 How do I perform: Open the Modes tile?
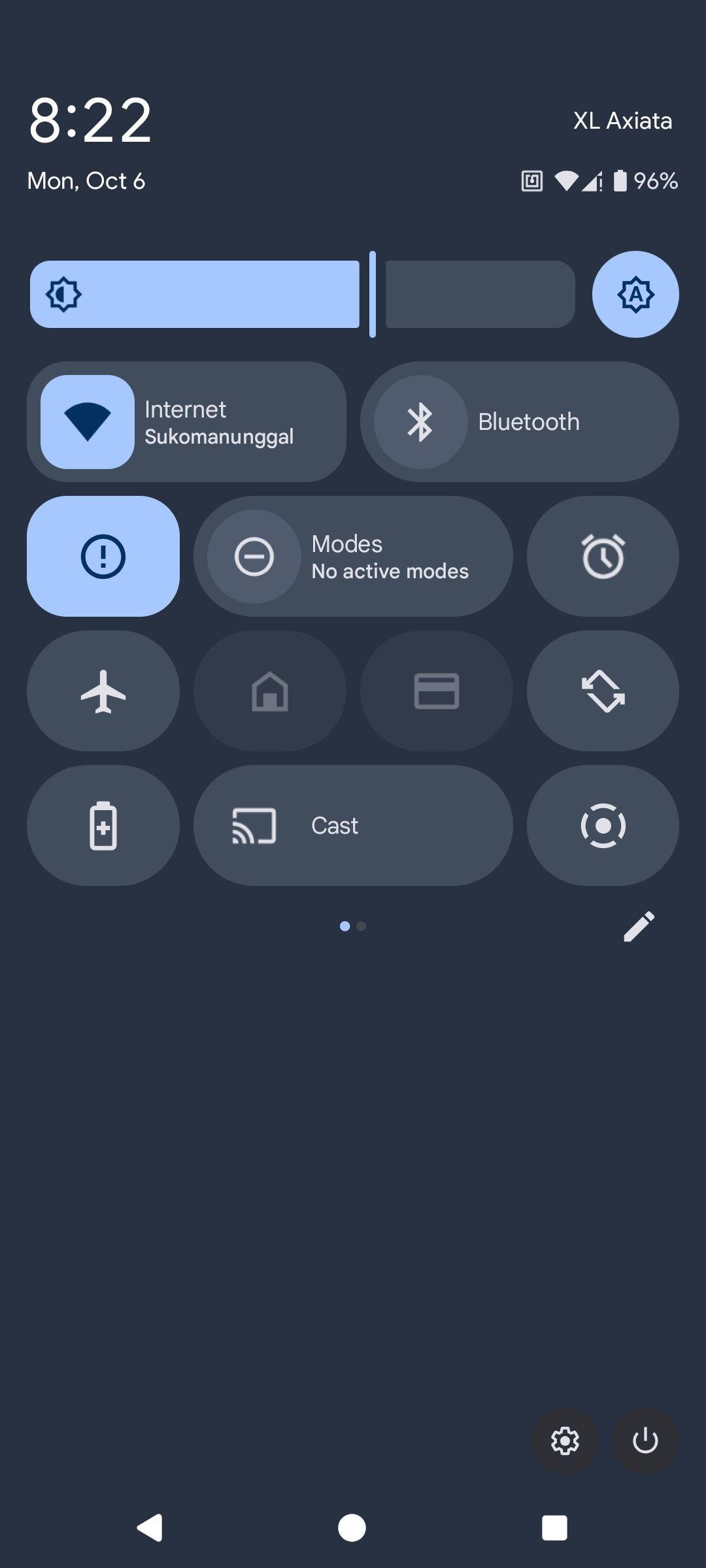353,556
